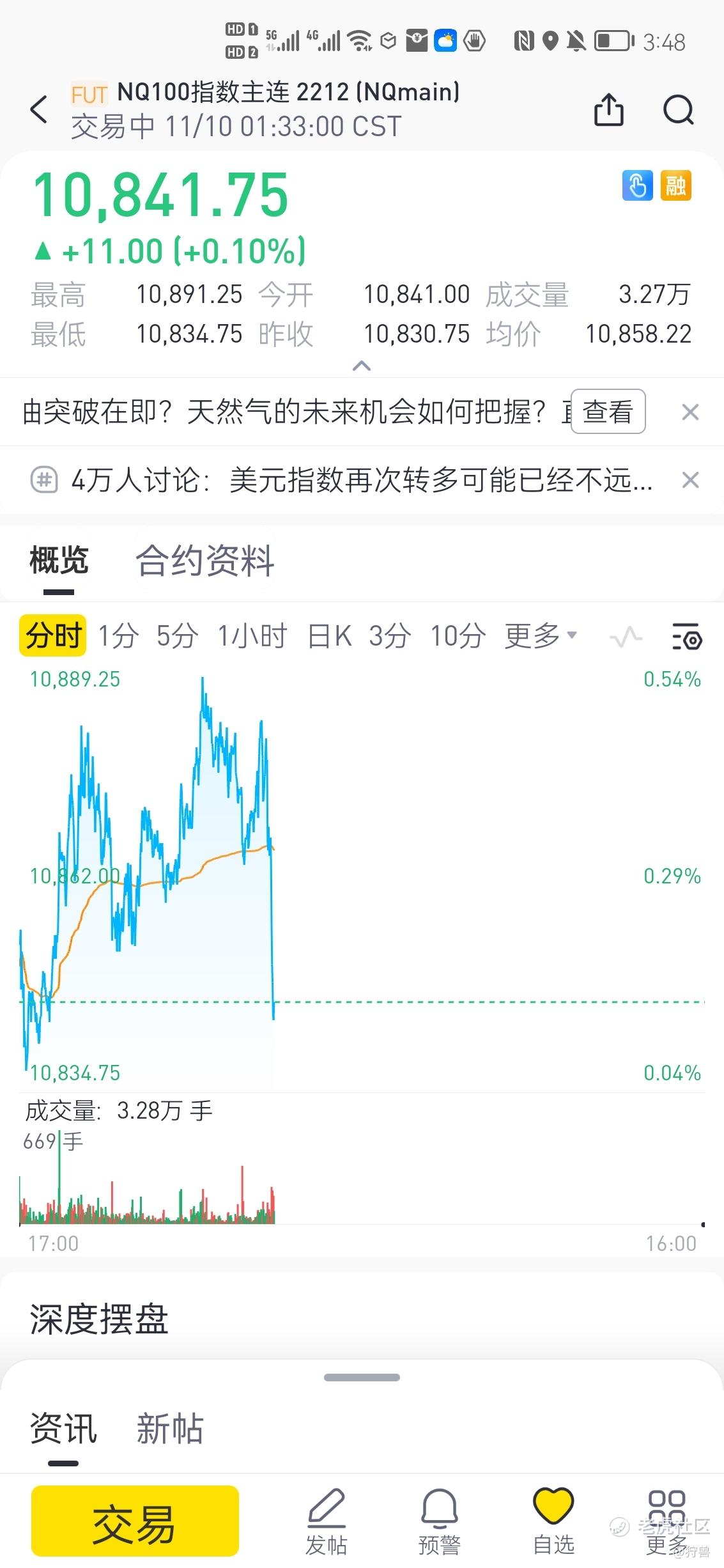Go back using the top-left arrow

(39, 109)
